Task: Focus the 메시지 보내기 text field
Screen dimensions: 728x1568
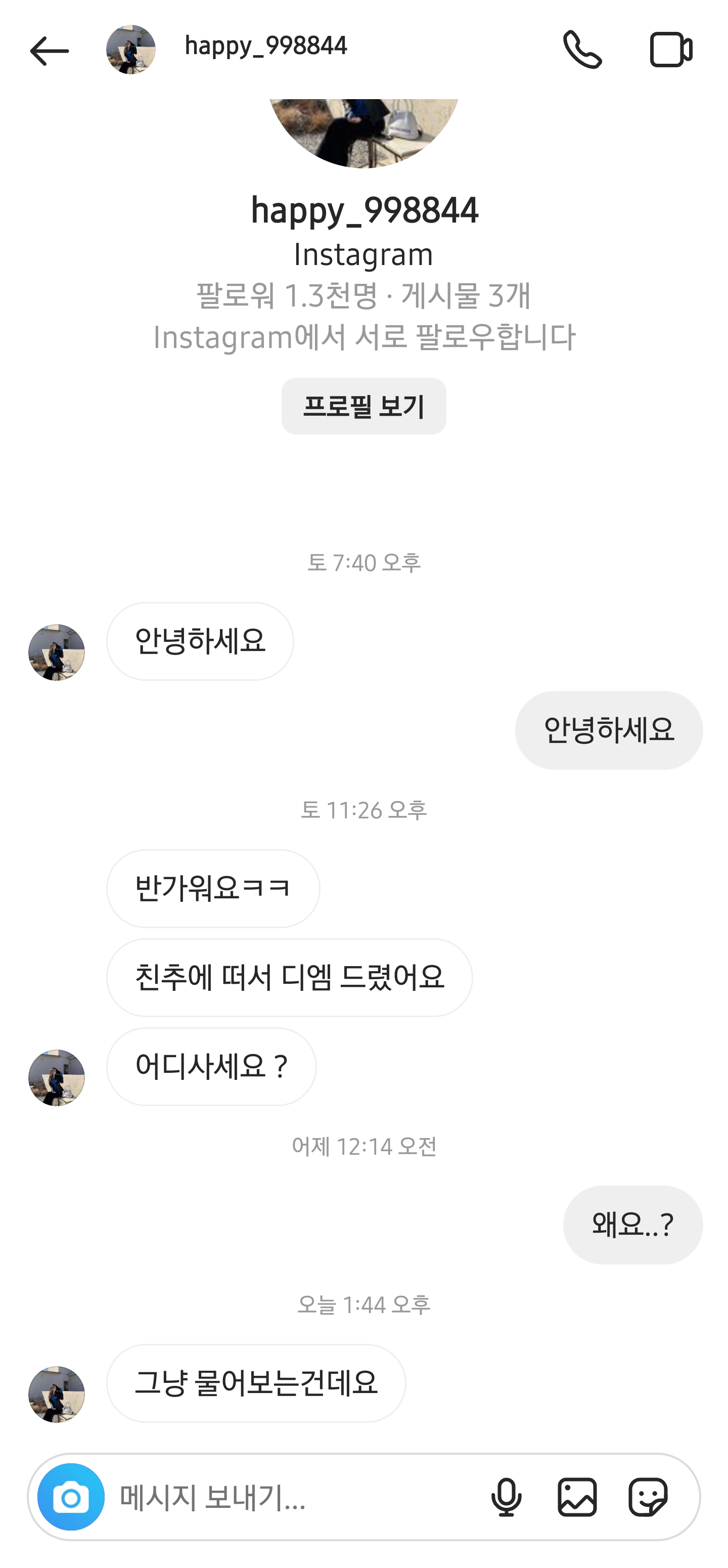Action: (292, 1497)
